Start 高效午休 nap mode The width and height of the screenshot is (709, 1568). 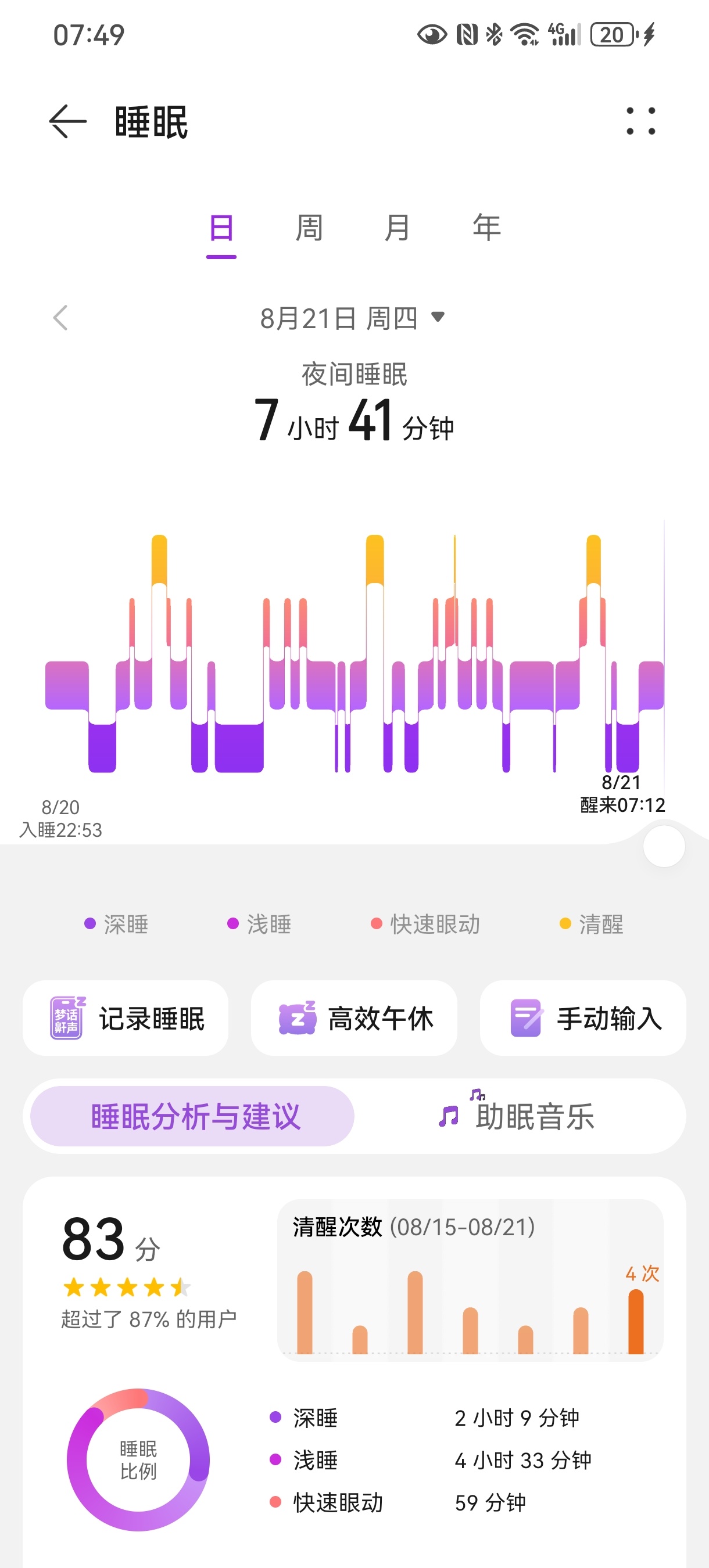point(354,1017)
